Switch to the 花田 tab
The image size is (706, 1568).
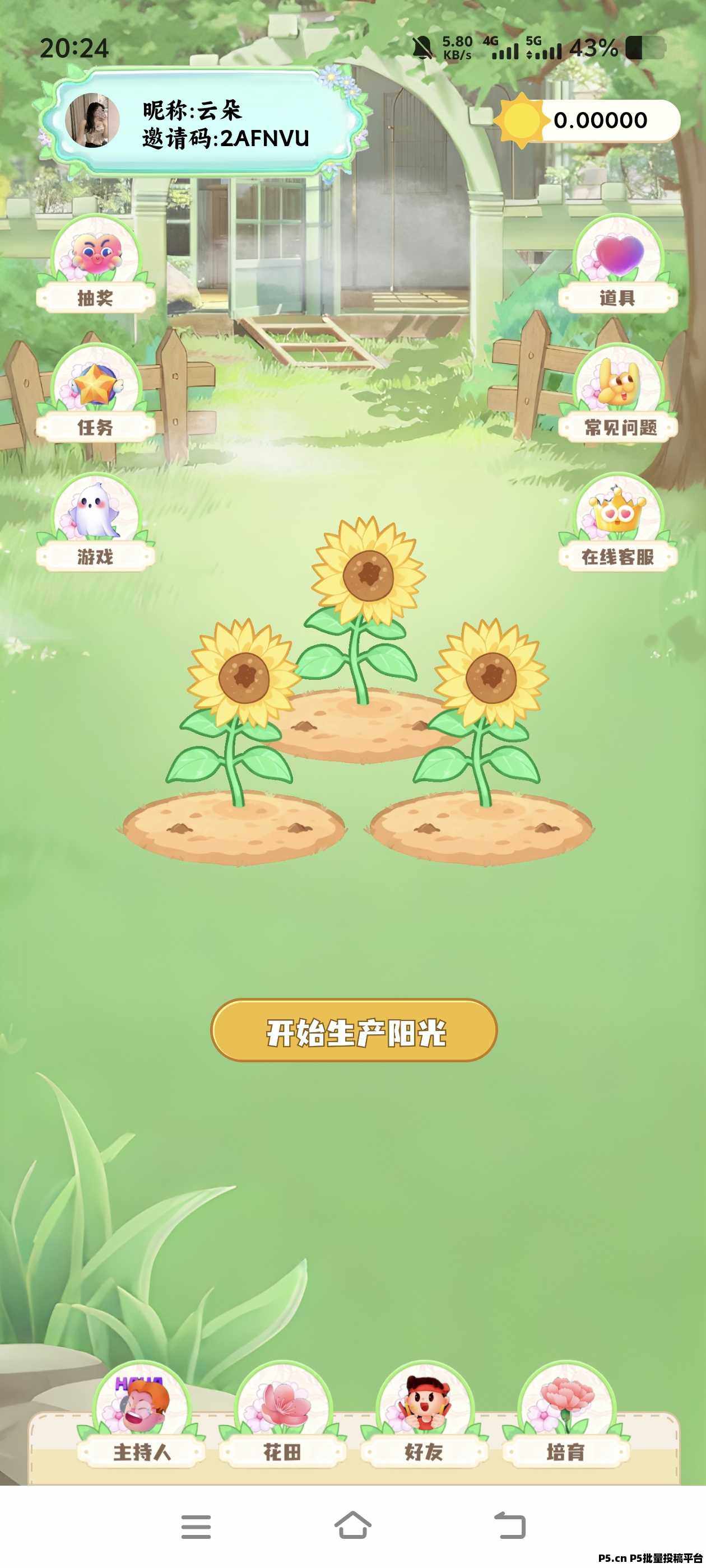tap(282, 1420)
